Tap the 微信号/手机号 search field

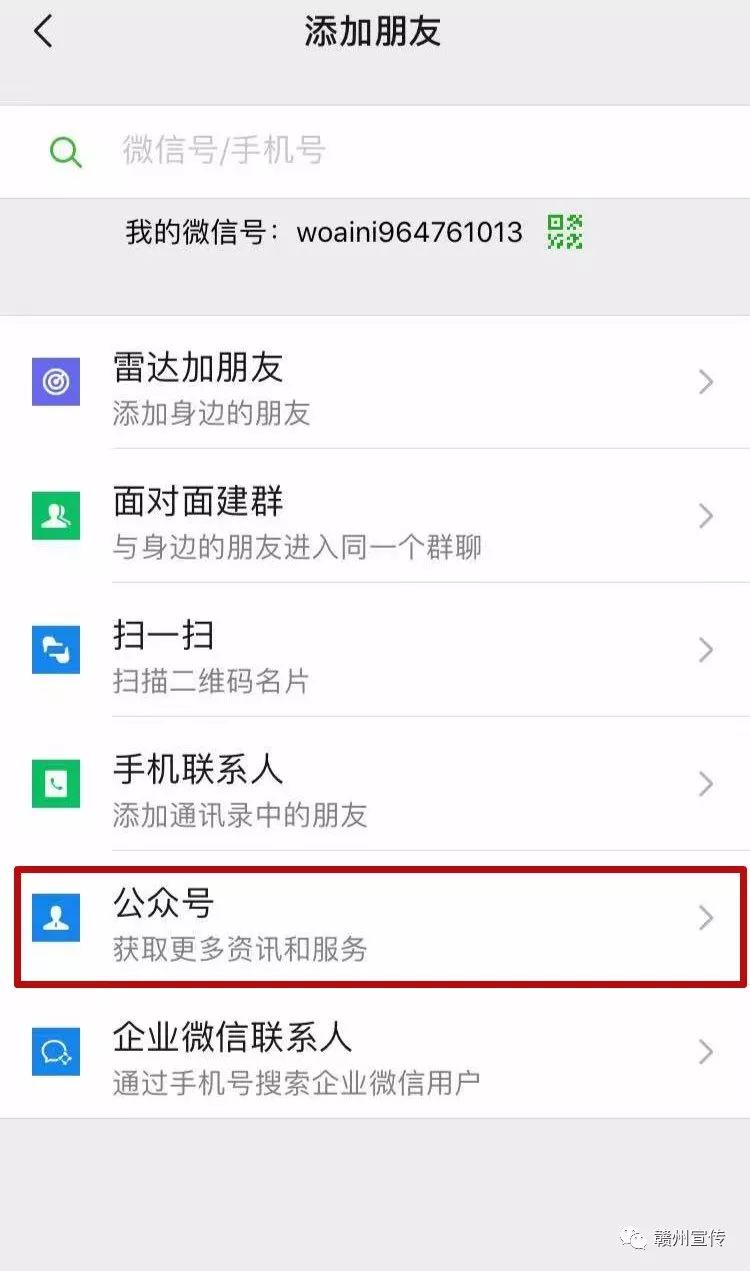point(375,151)
